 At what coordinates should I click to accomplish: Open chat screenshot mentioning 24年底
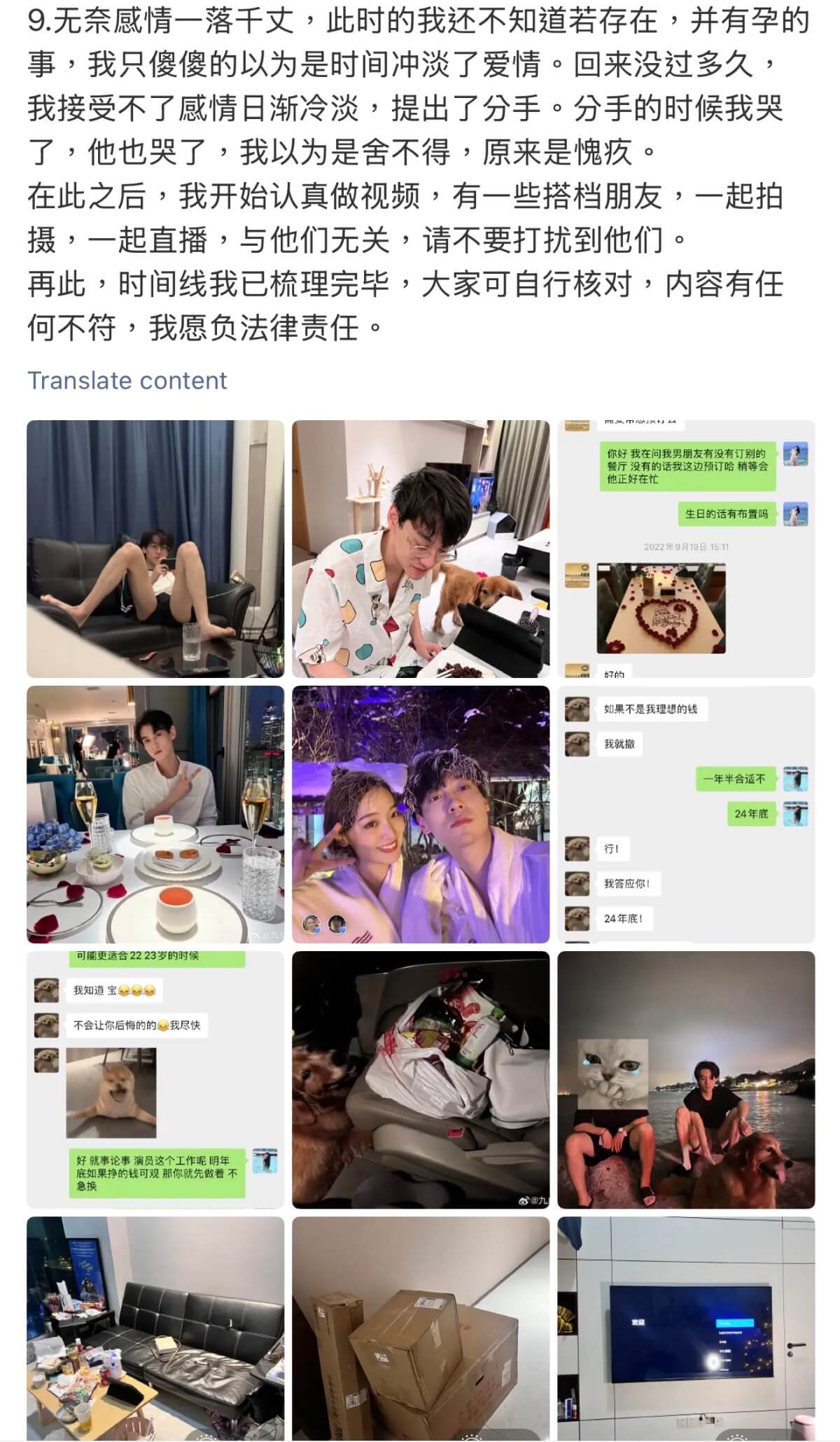click(x=685, y=814)
